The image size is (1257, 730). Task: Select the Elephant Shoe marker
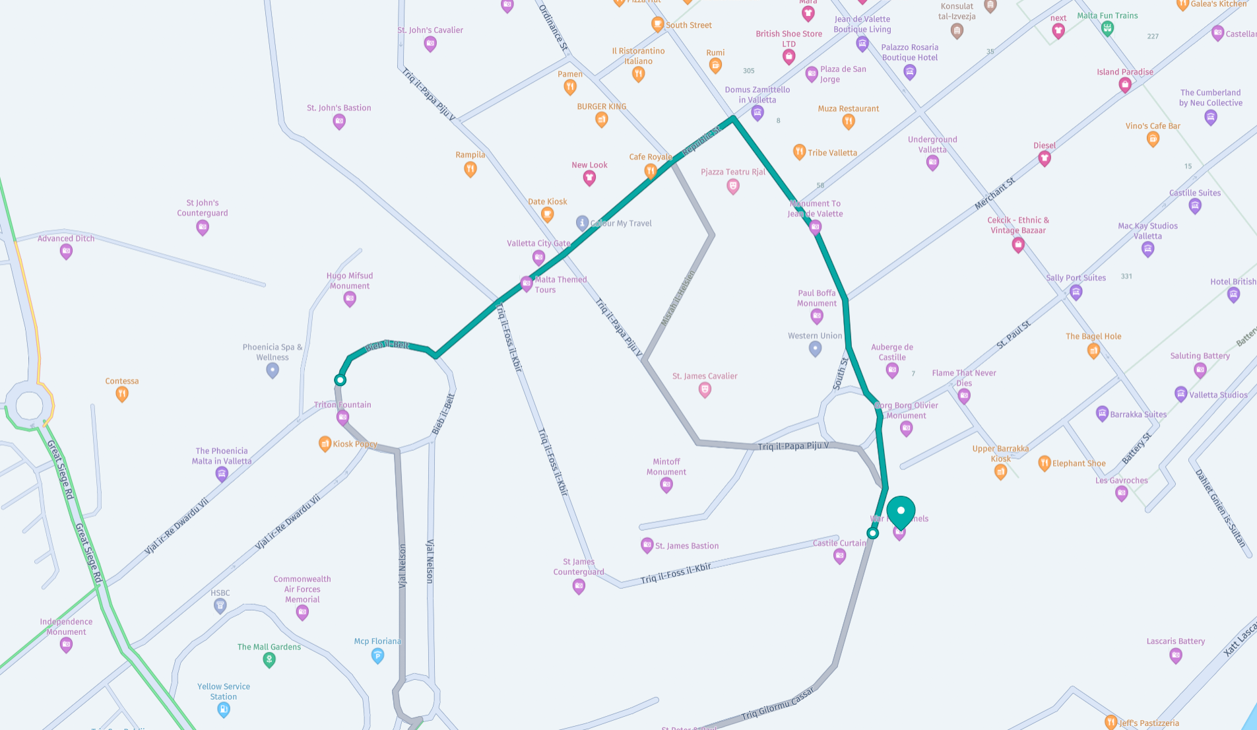coord(1044,463)
